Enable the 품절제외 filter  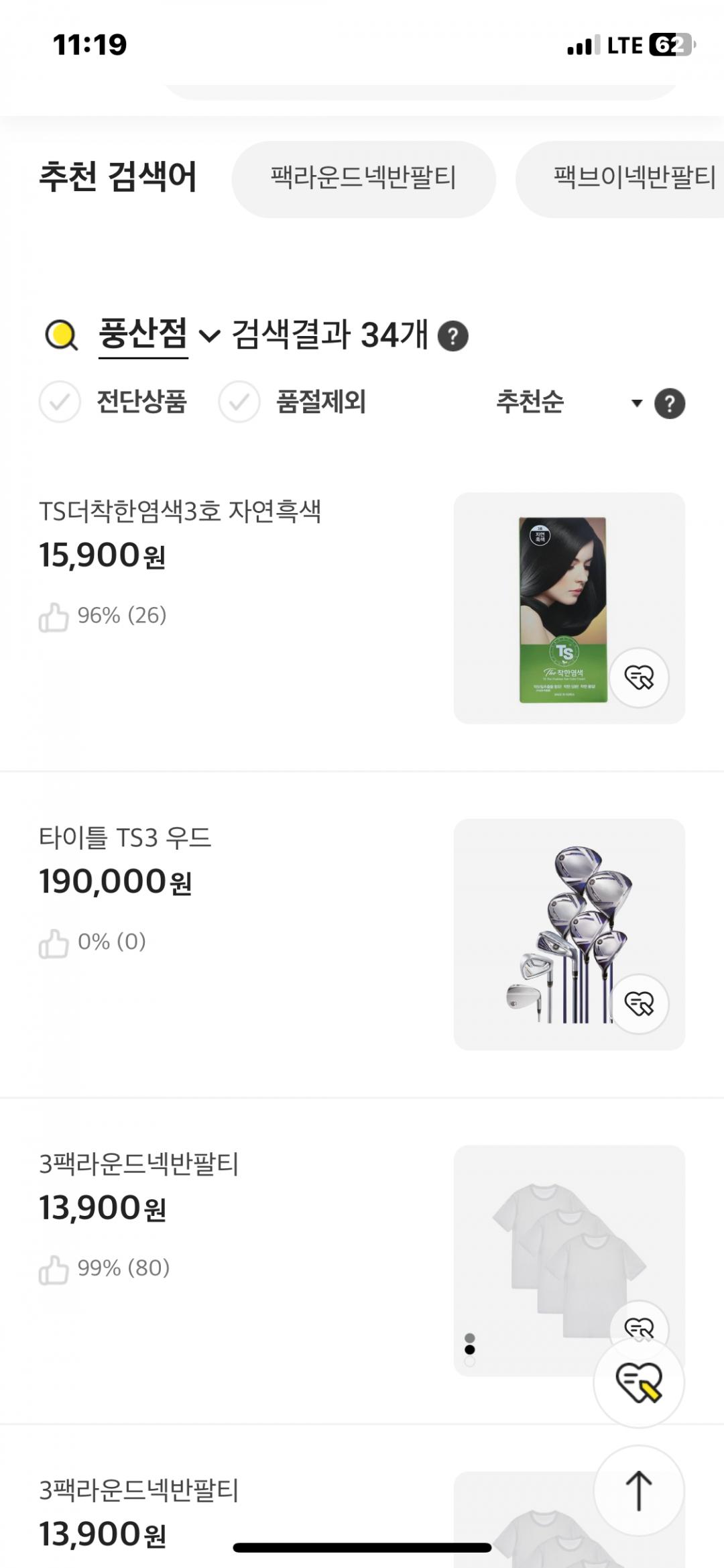(x=239, y=402)
